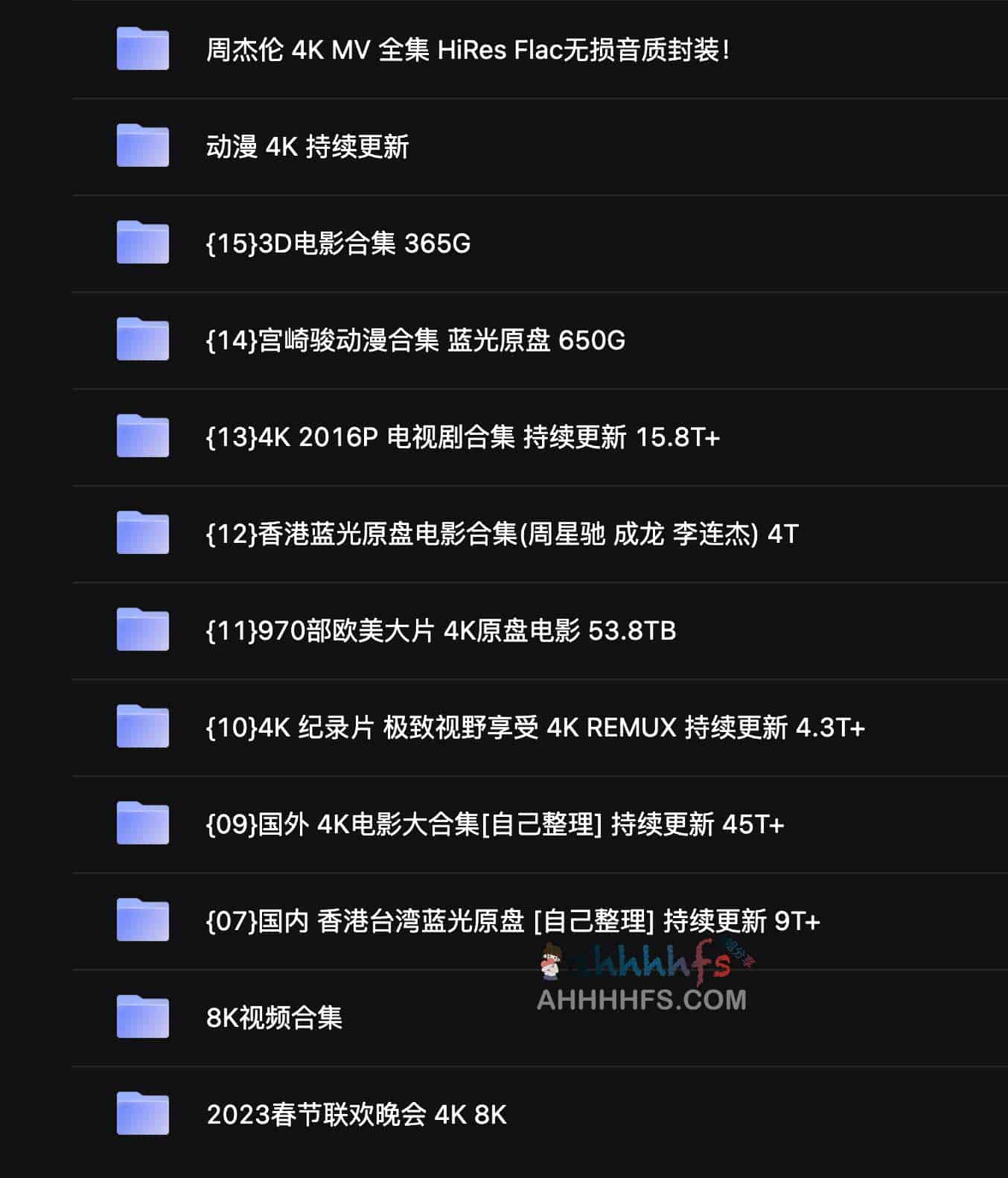Open the {14}宫崎骏动漫合集 folder

pos(415,340)
